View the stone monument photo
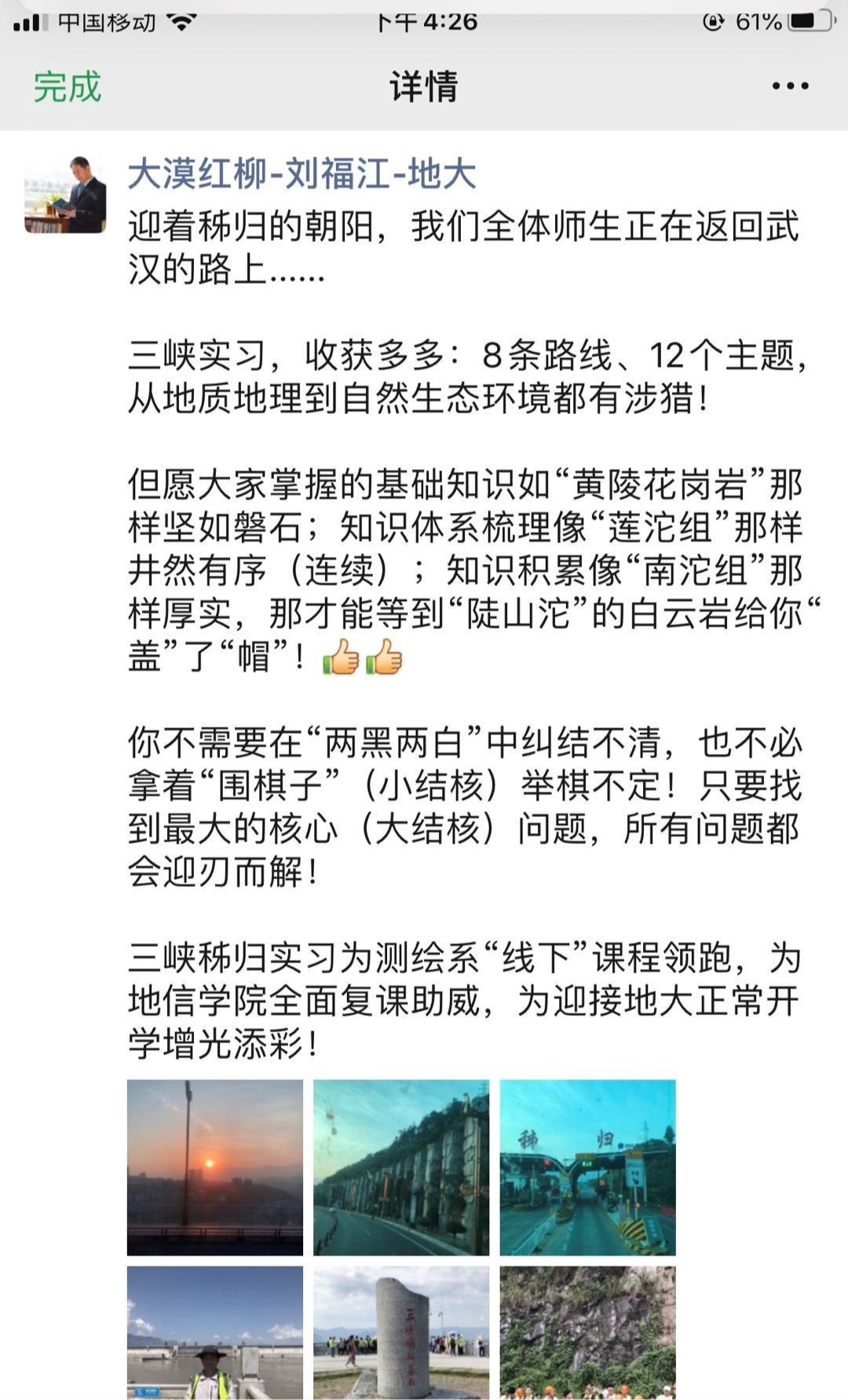The height and width of the screenshot is (1400, 848). pos(400,1332)
